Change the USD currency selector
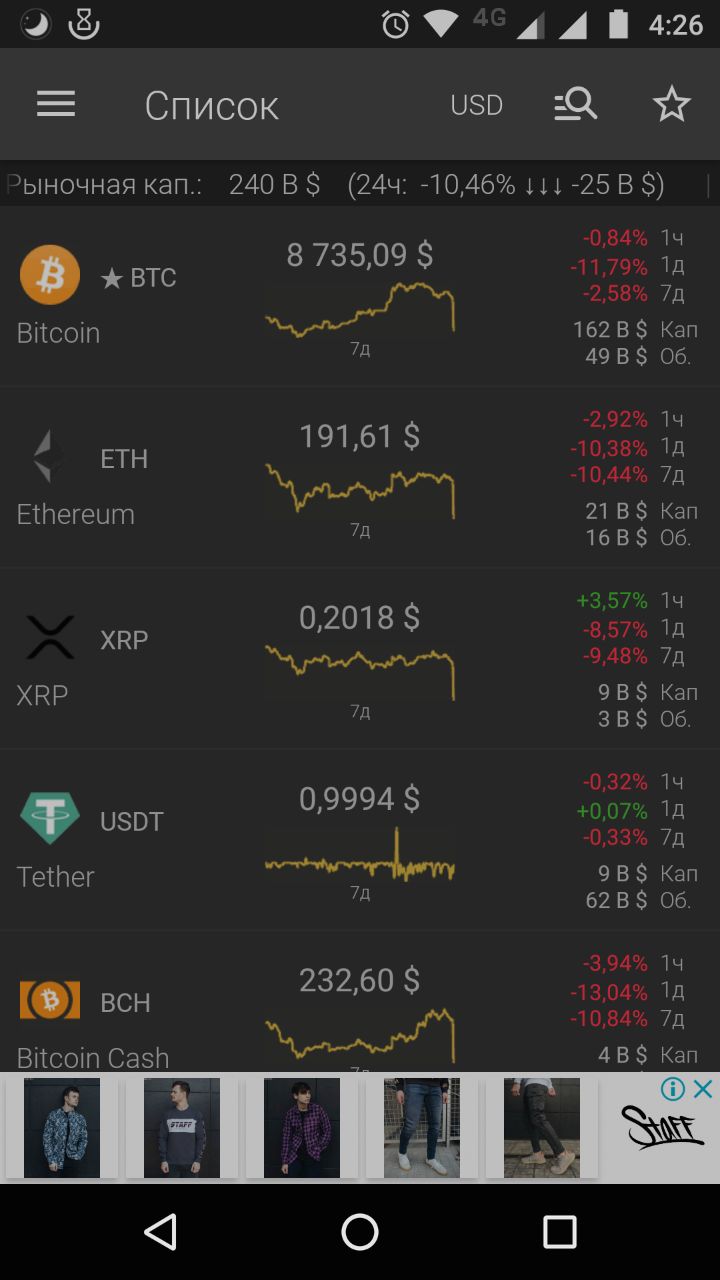 pos(476,105)
